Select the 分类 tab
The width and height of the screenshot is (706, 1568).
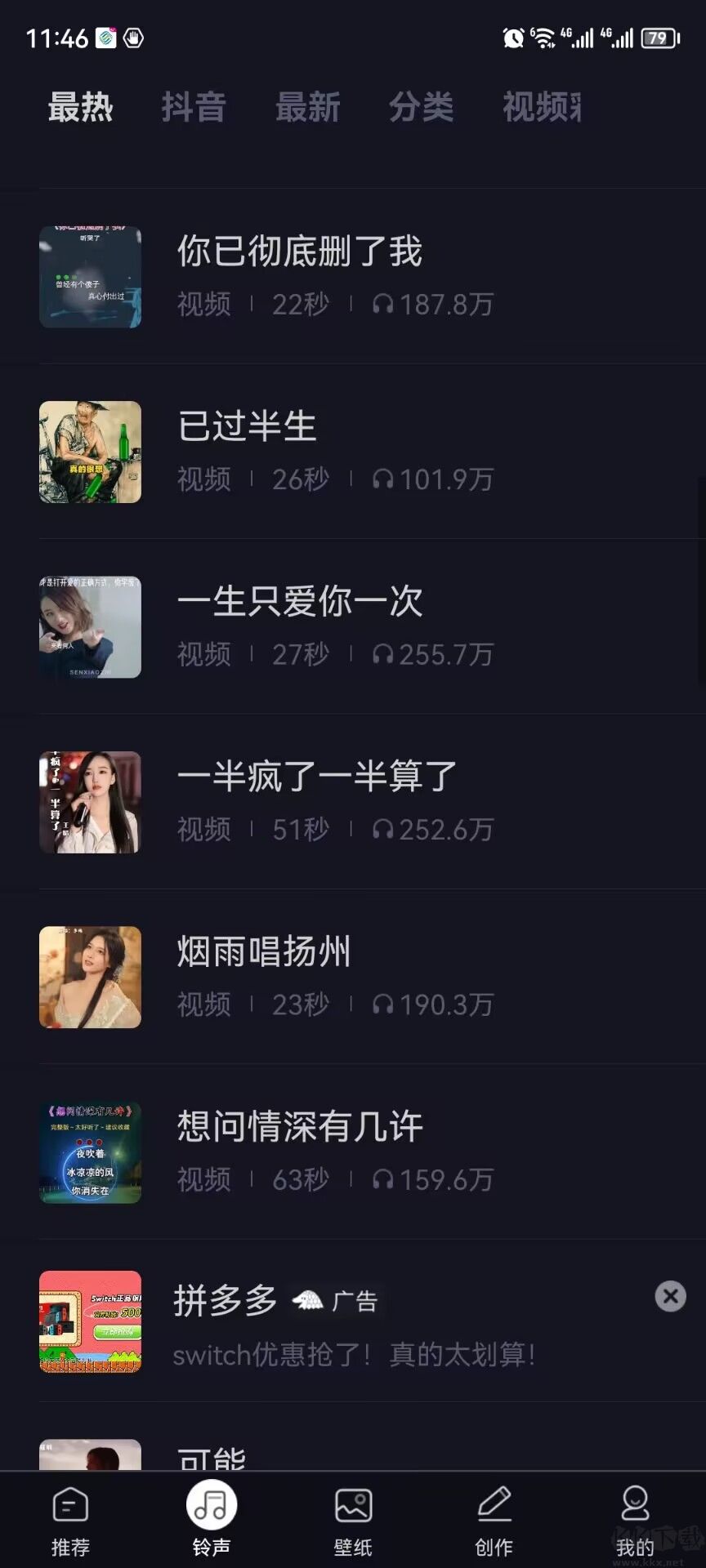421,107
